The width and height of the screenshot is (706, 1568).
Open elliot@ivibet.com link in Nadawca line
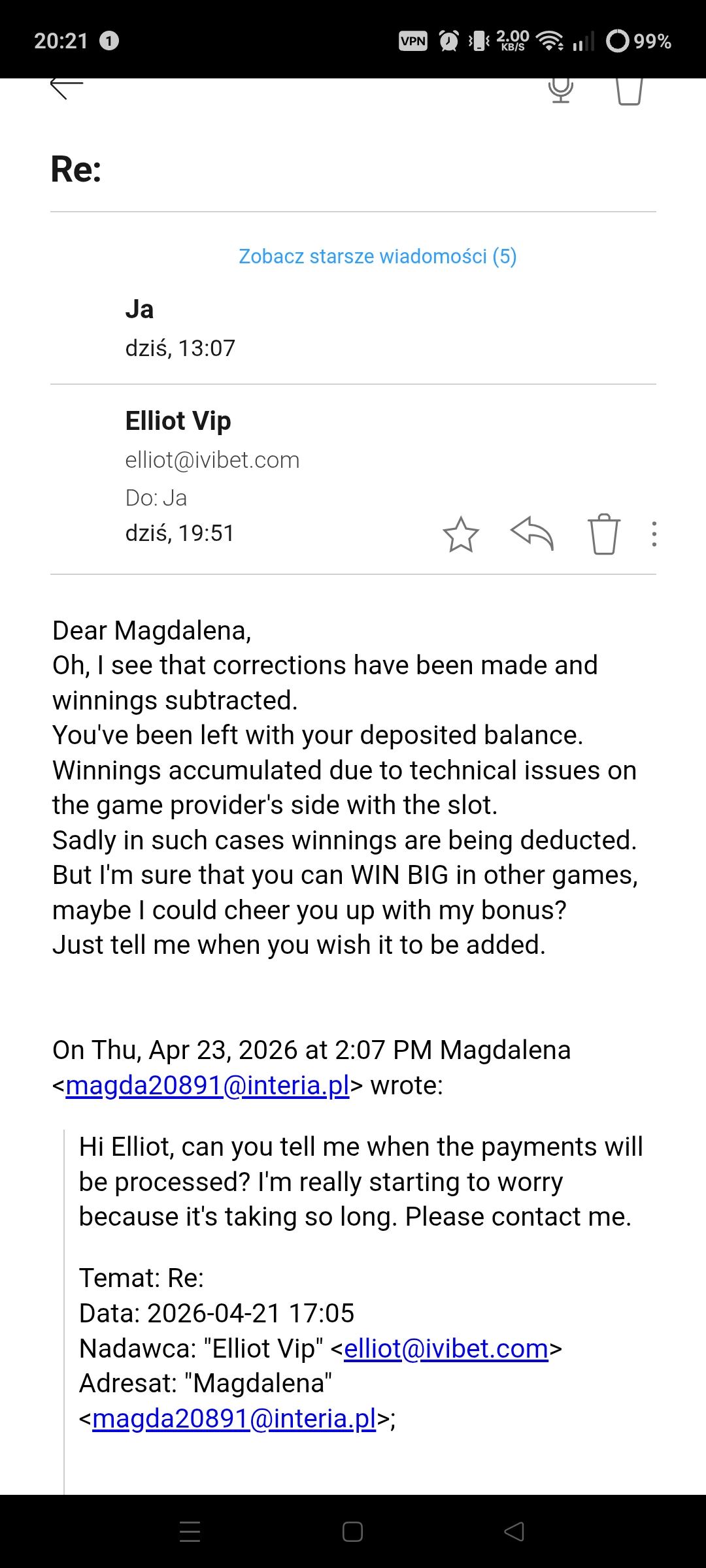click(446, 1348)
